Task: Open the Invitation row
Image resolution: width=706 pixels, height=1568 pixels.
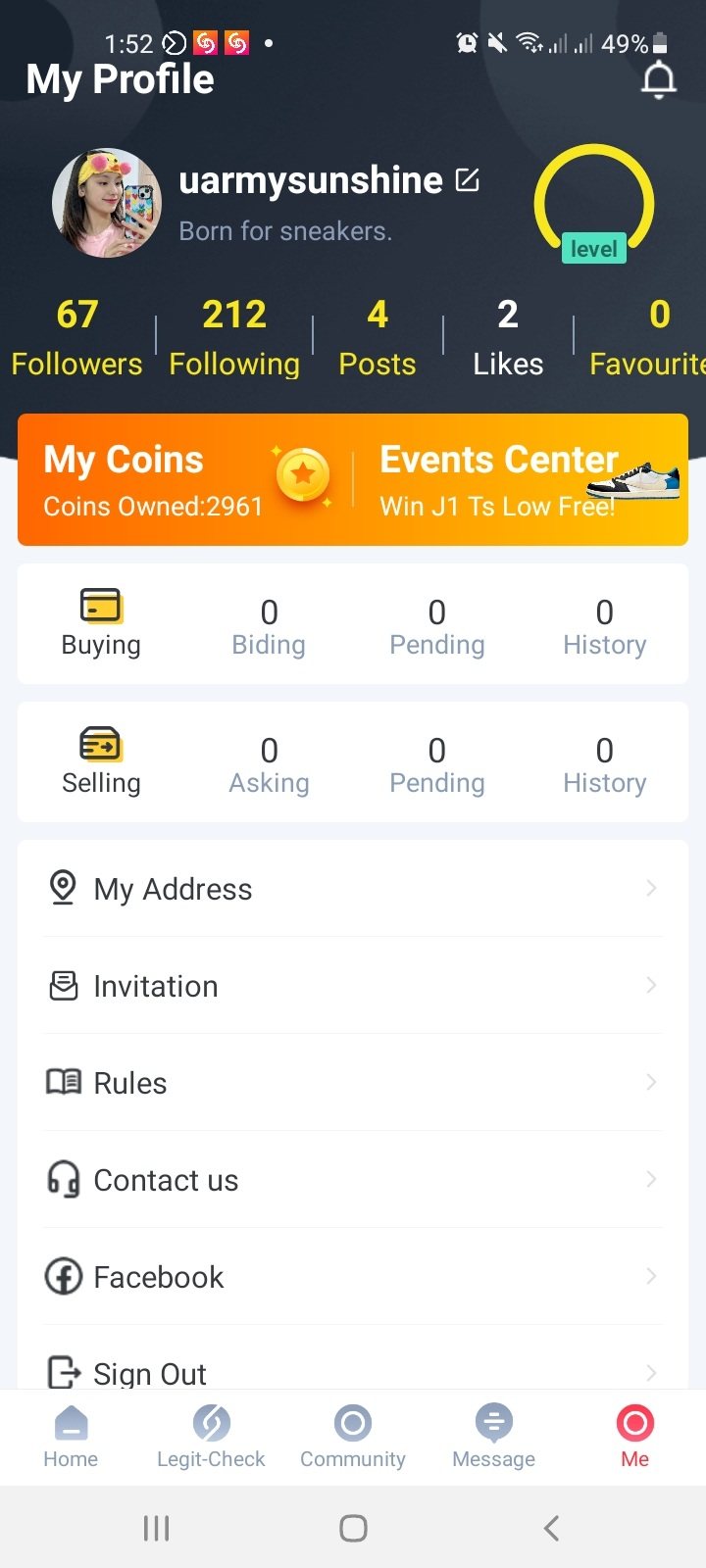Action: pyautogui.click(x=353, y=986)
